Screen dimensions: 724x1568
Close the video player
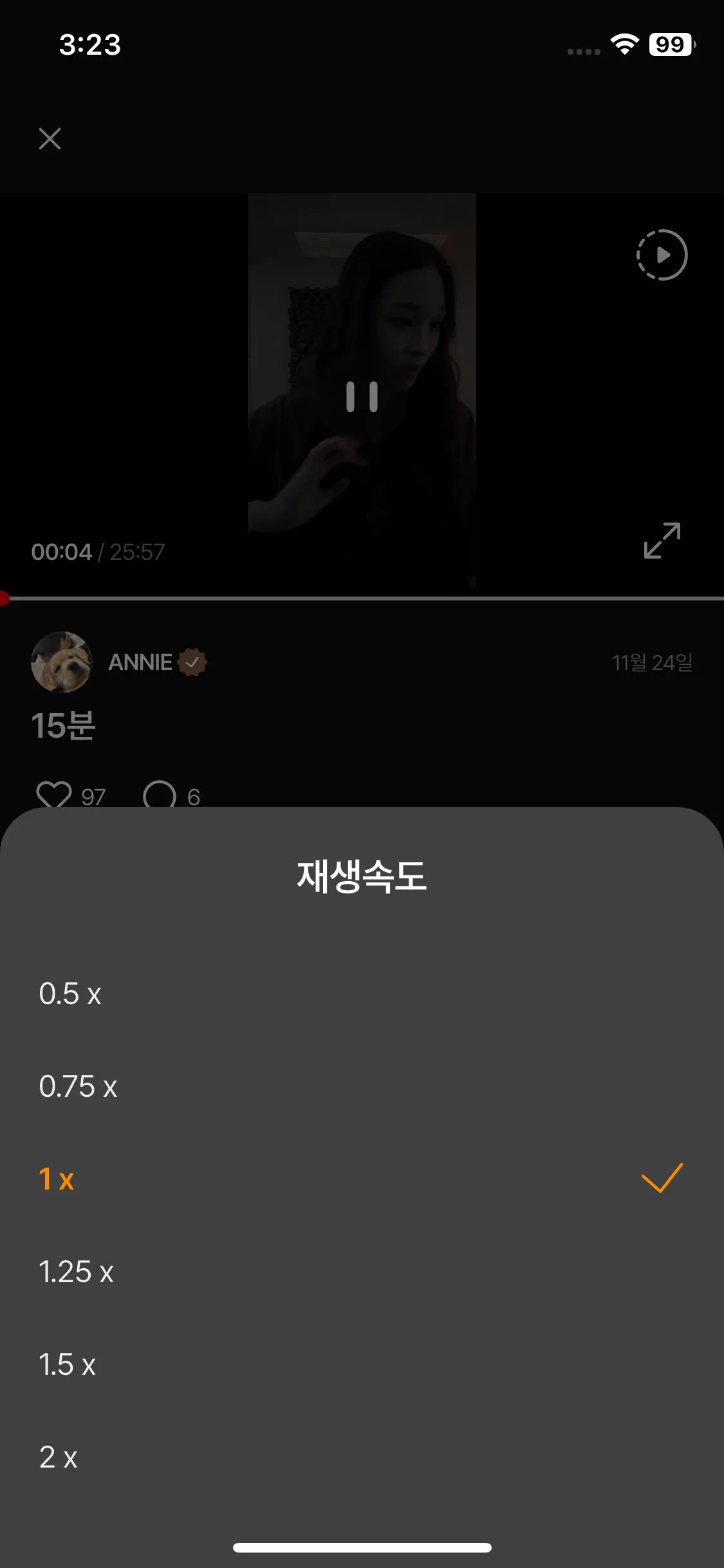50,138
